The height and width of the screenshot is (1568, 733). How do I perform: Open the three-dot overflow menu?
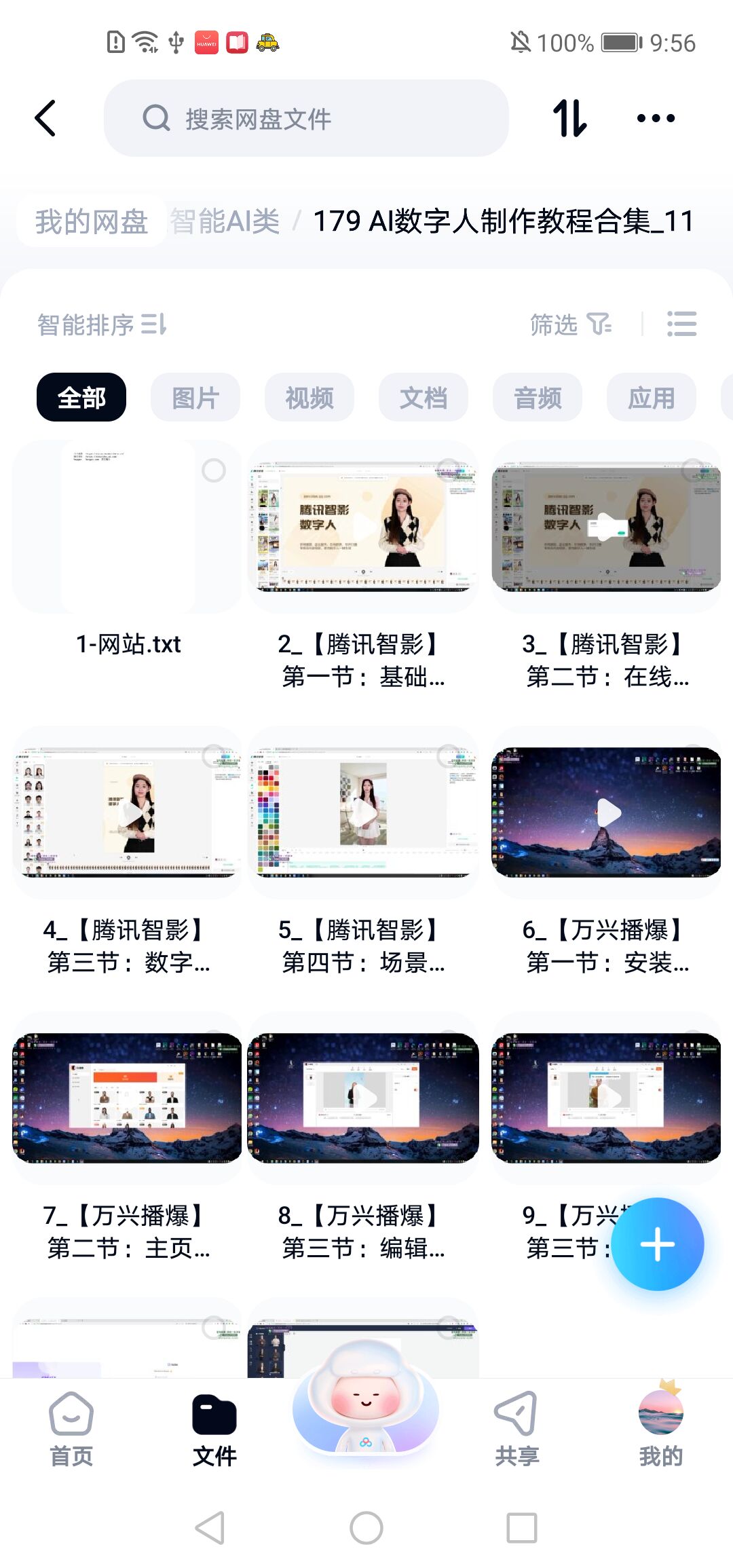(x=656, y=118)
